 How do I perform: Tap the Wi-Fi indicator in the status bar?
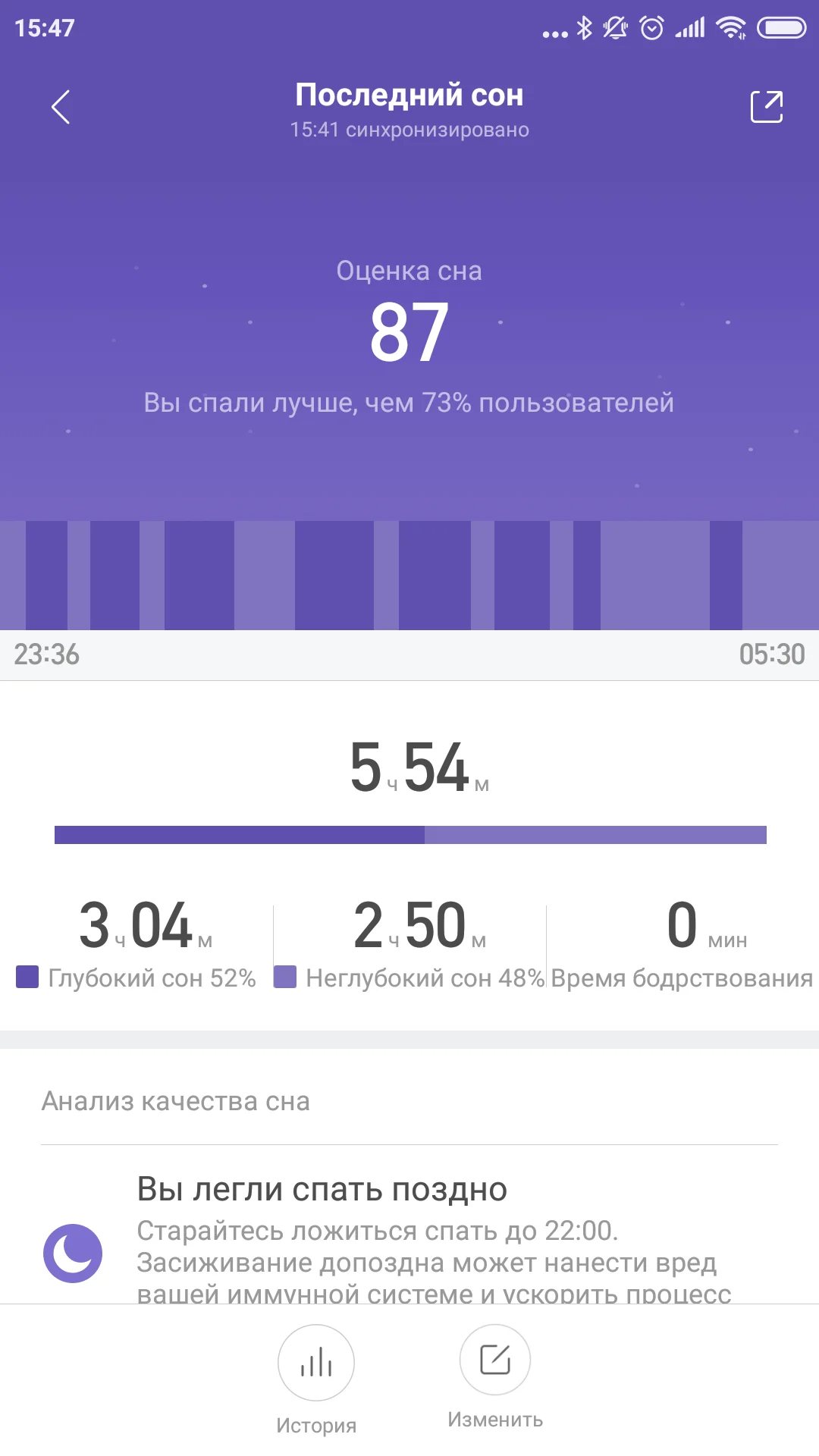tap(730, 28)
